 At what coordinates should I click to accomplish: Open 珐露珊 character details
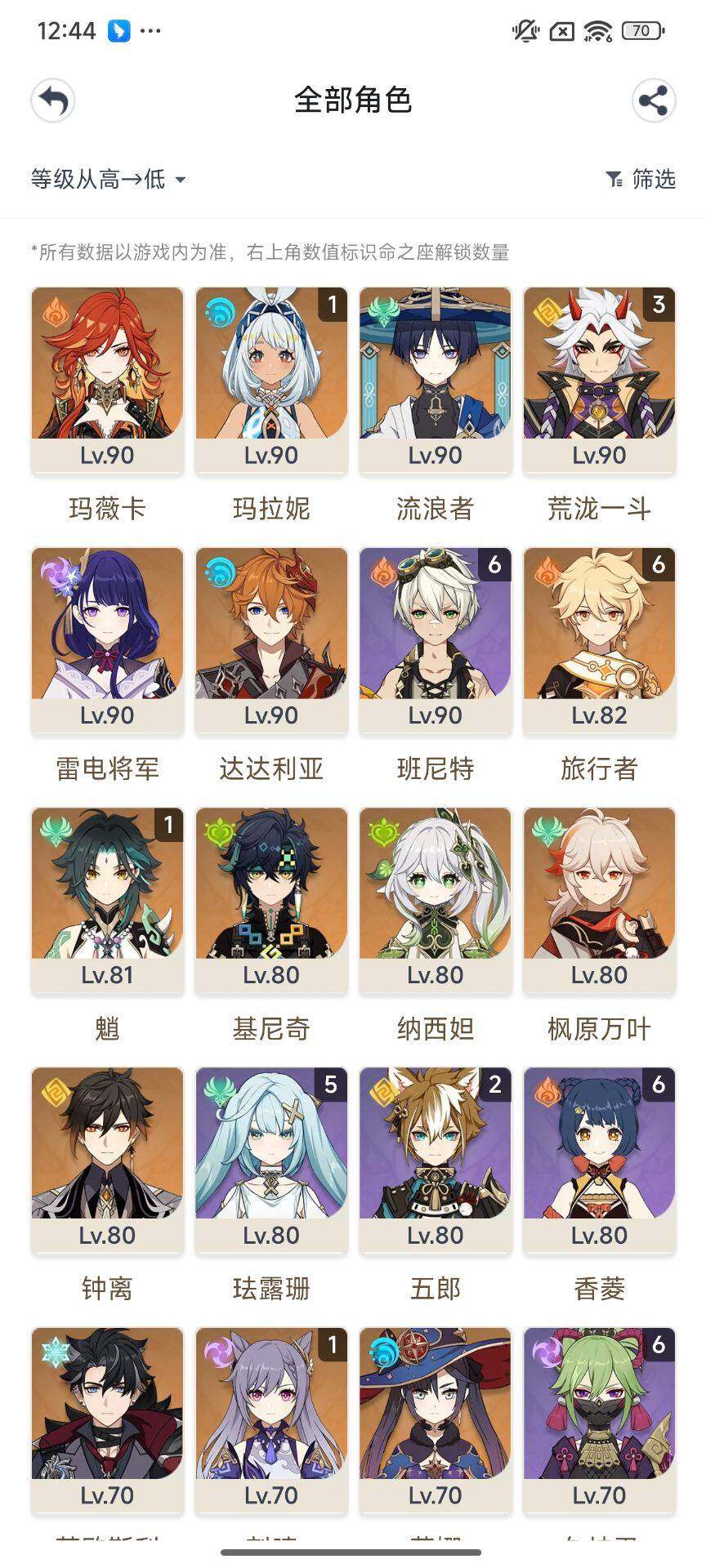point(271,1160)
